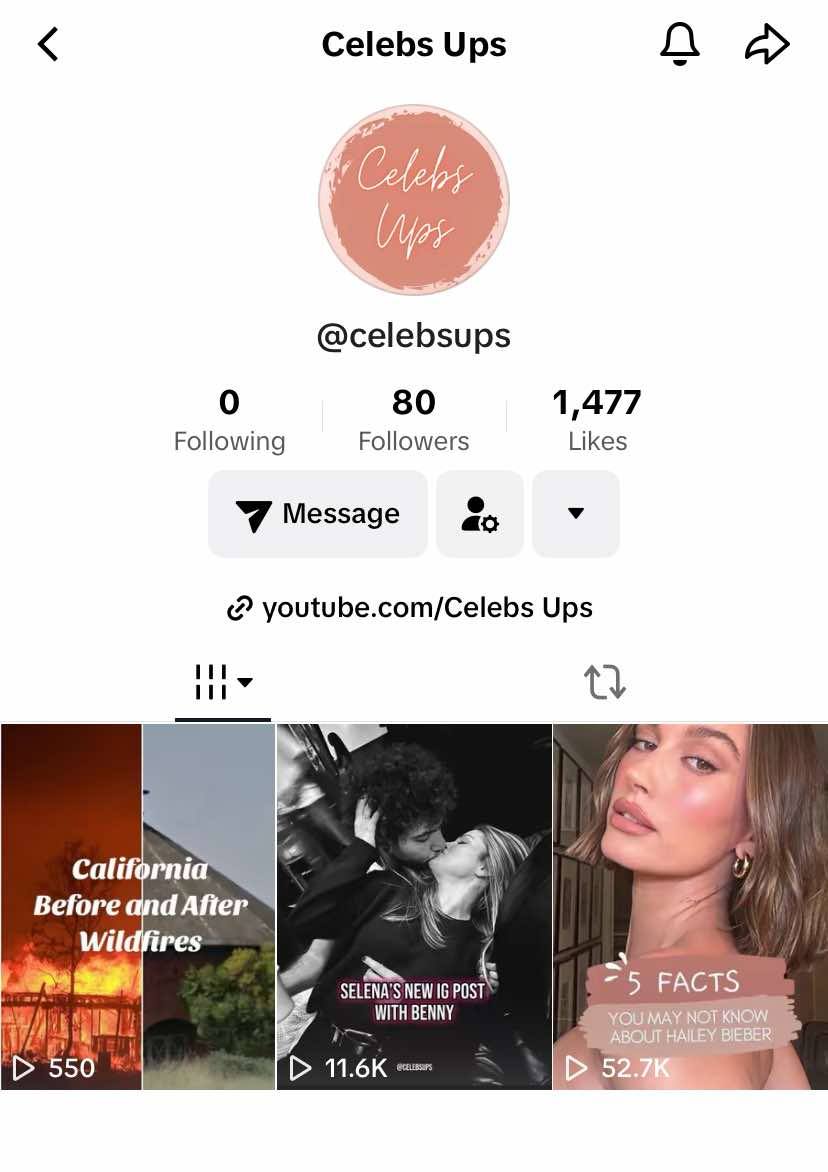View the 1,477 Likes count
This screenshot has width=828, height=1172.
tap(597, 420)
